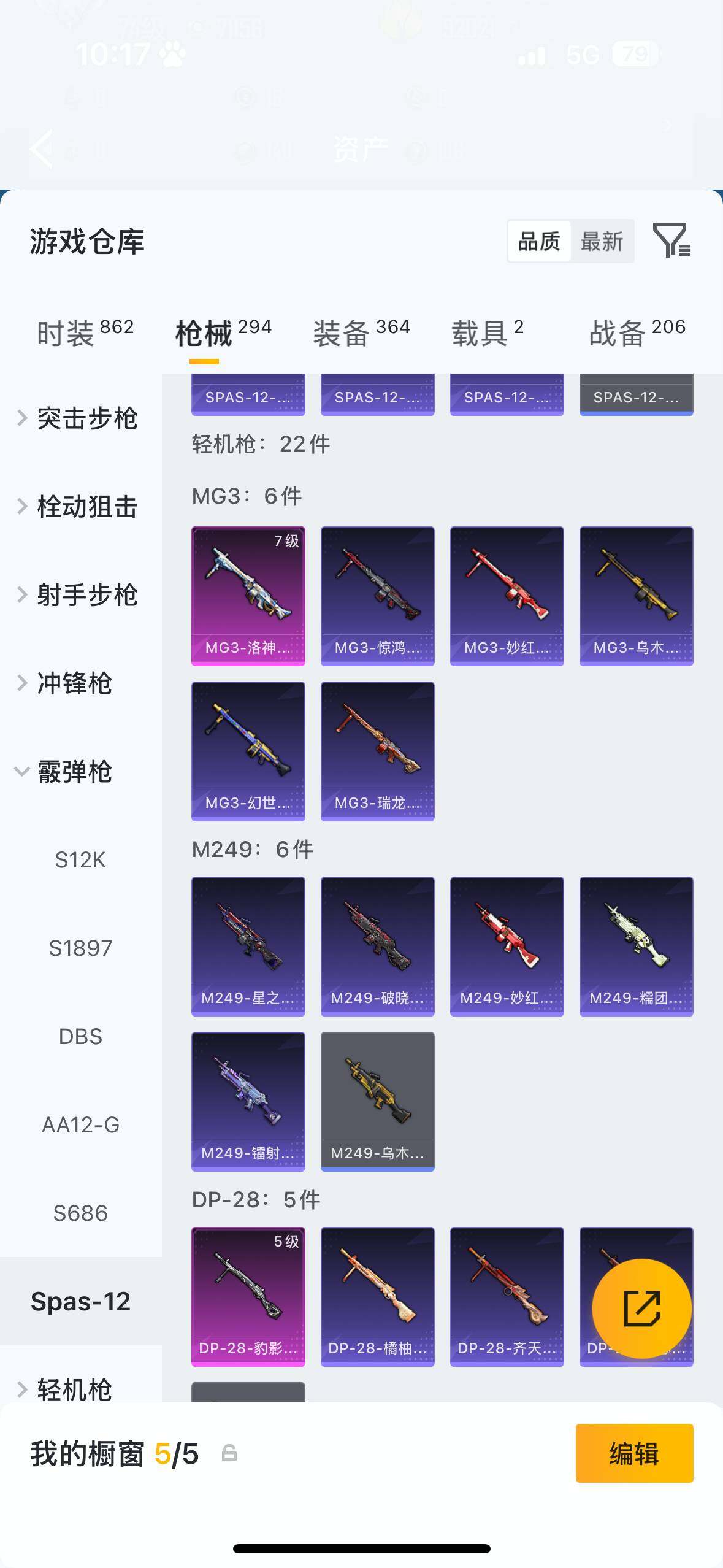Expand the 突击步枪 category

[x=86, y=418]
